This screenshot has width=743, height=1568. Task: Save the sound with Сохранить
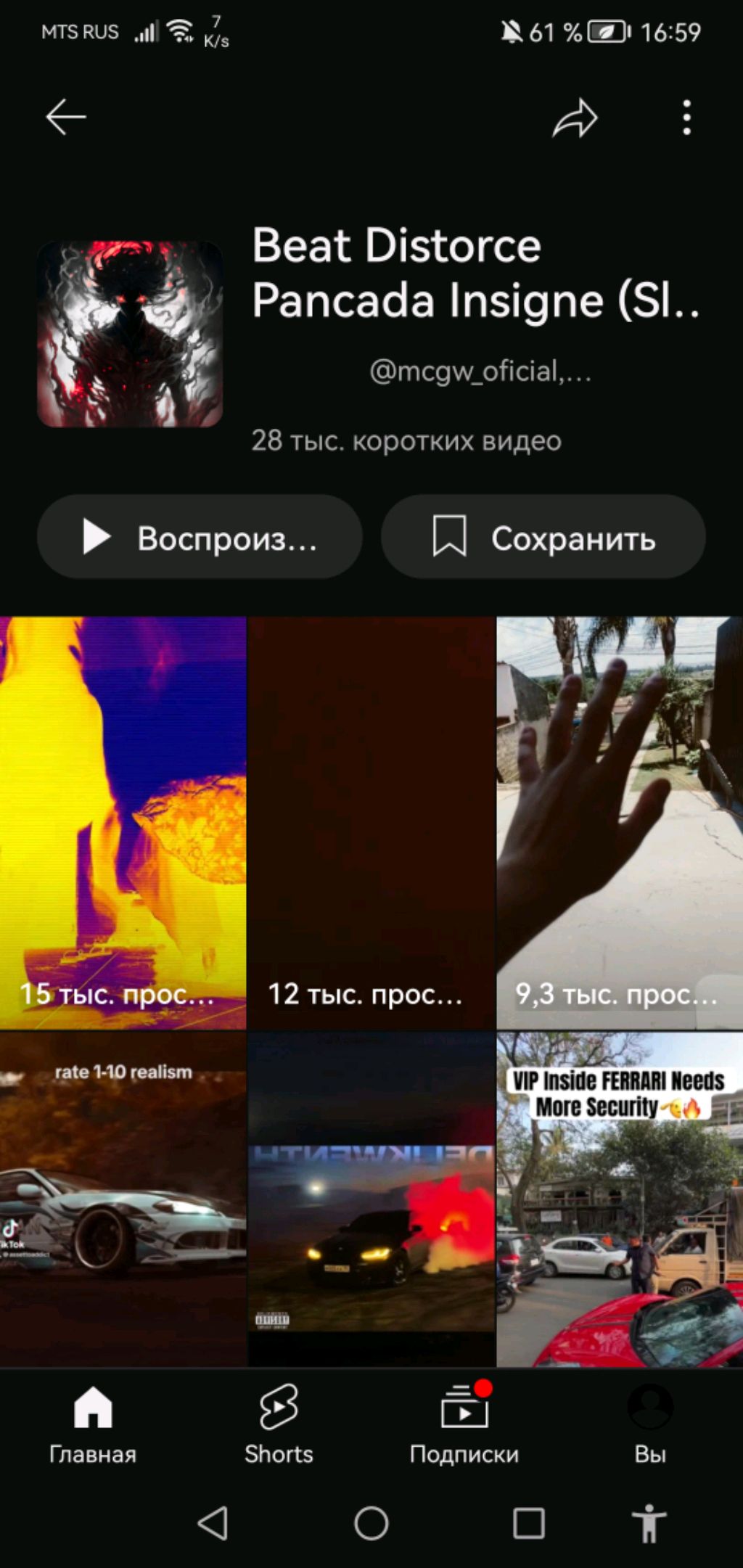pyautogui.click(x=543, y=537)
